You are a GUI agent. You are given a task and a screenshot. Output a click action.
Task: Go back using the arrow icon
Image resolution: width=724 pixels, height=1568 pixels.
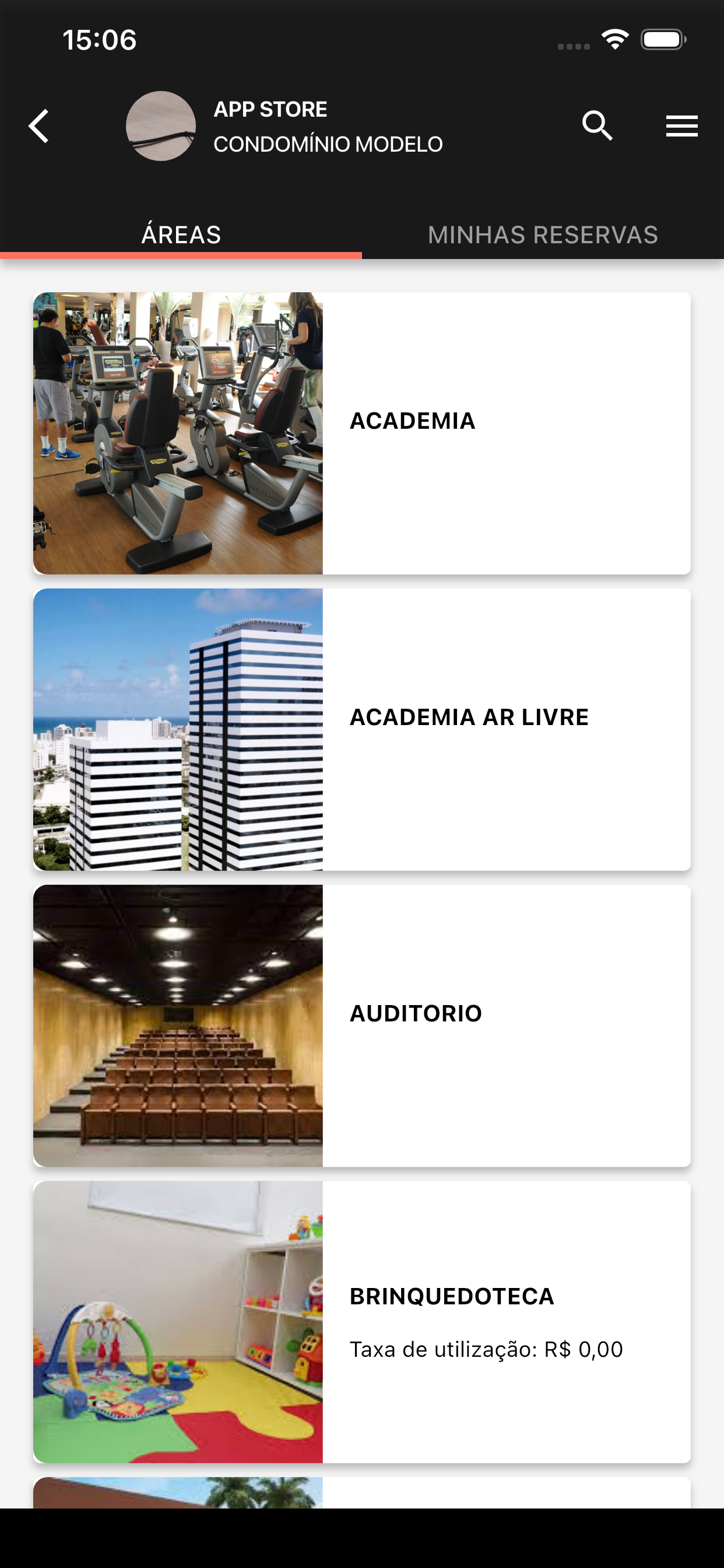click(39, 126)
